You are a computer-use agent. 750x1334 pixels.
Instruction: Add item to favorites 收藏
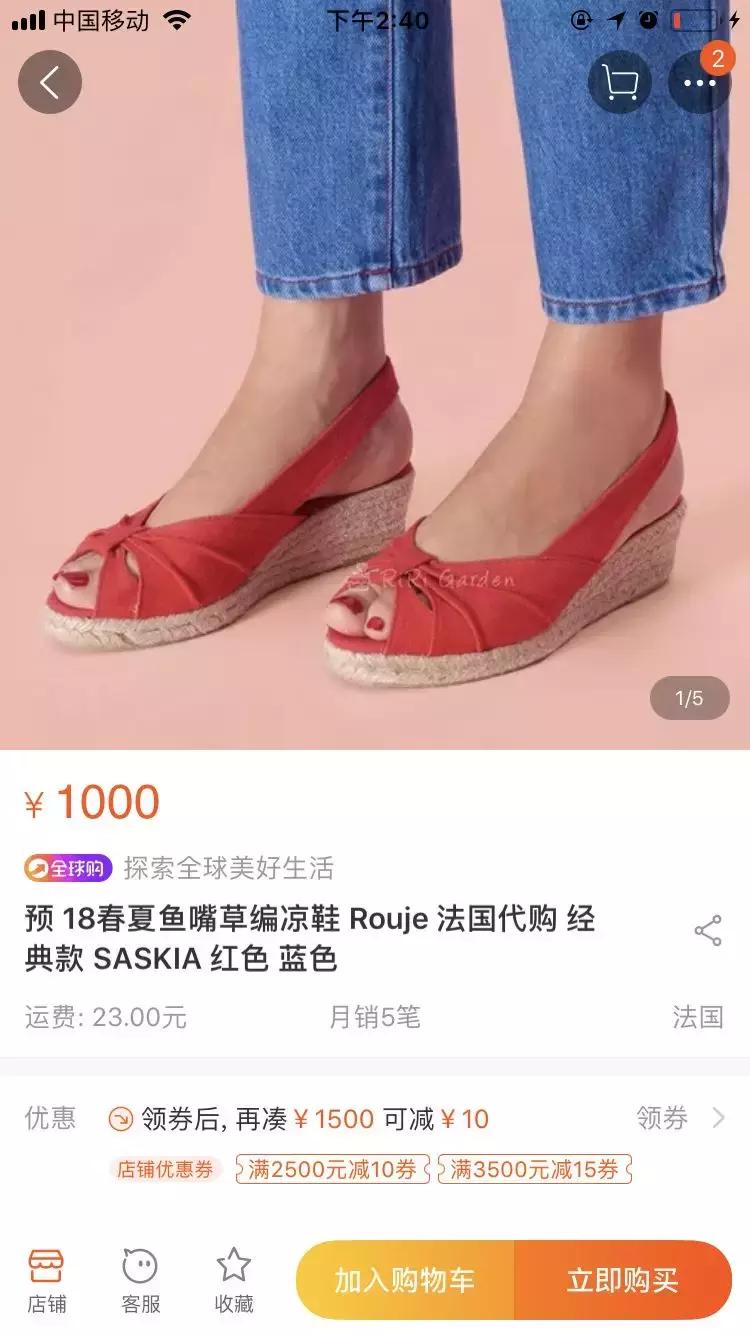point(234,1280)
